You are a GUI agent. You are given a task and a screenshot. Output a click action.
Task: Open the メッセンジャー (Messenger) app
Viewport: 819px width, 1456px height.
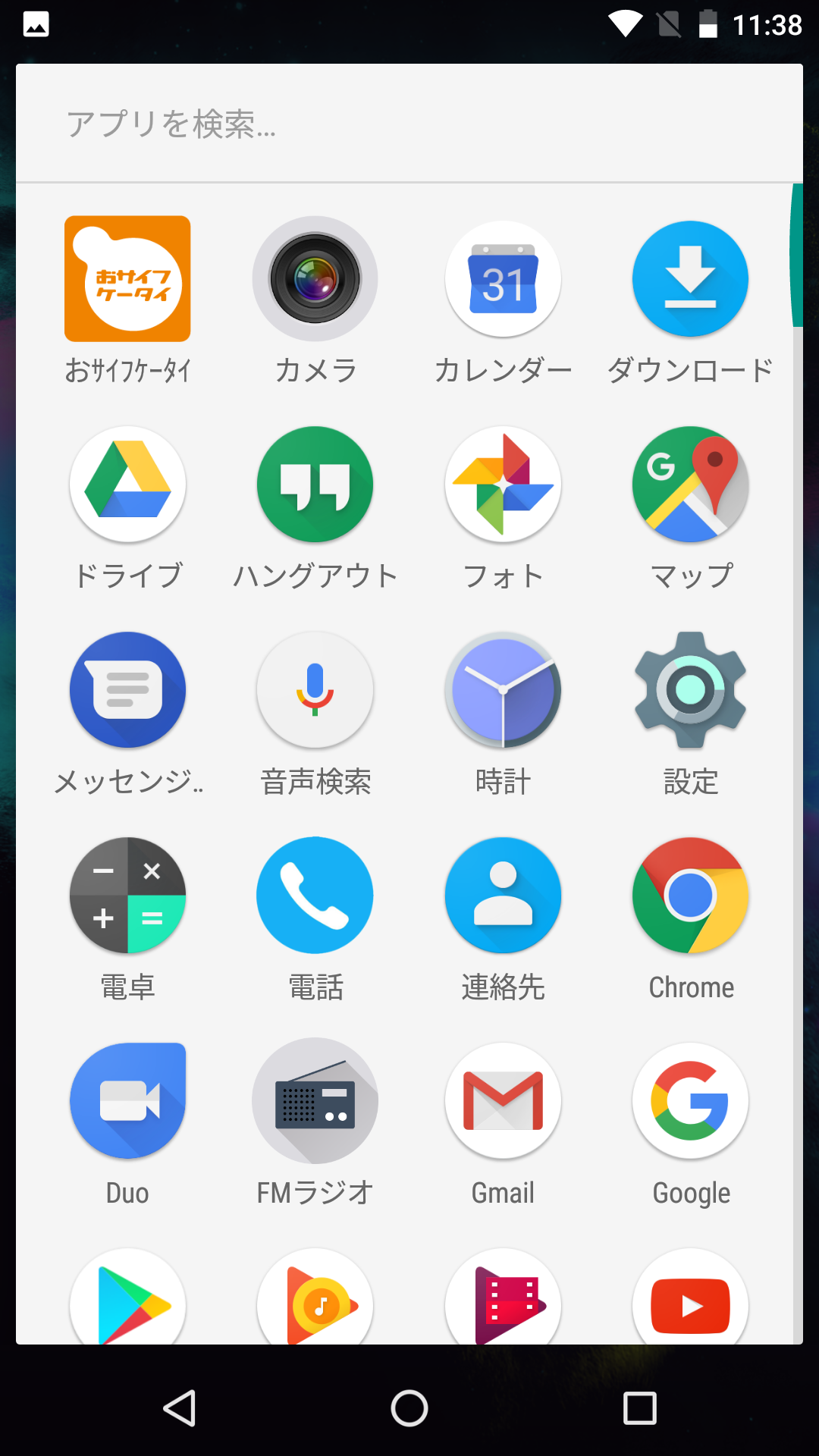[x=127, y=690]
